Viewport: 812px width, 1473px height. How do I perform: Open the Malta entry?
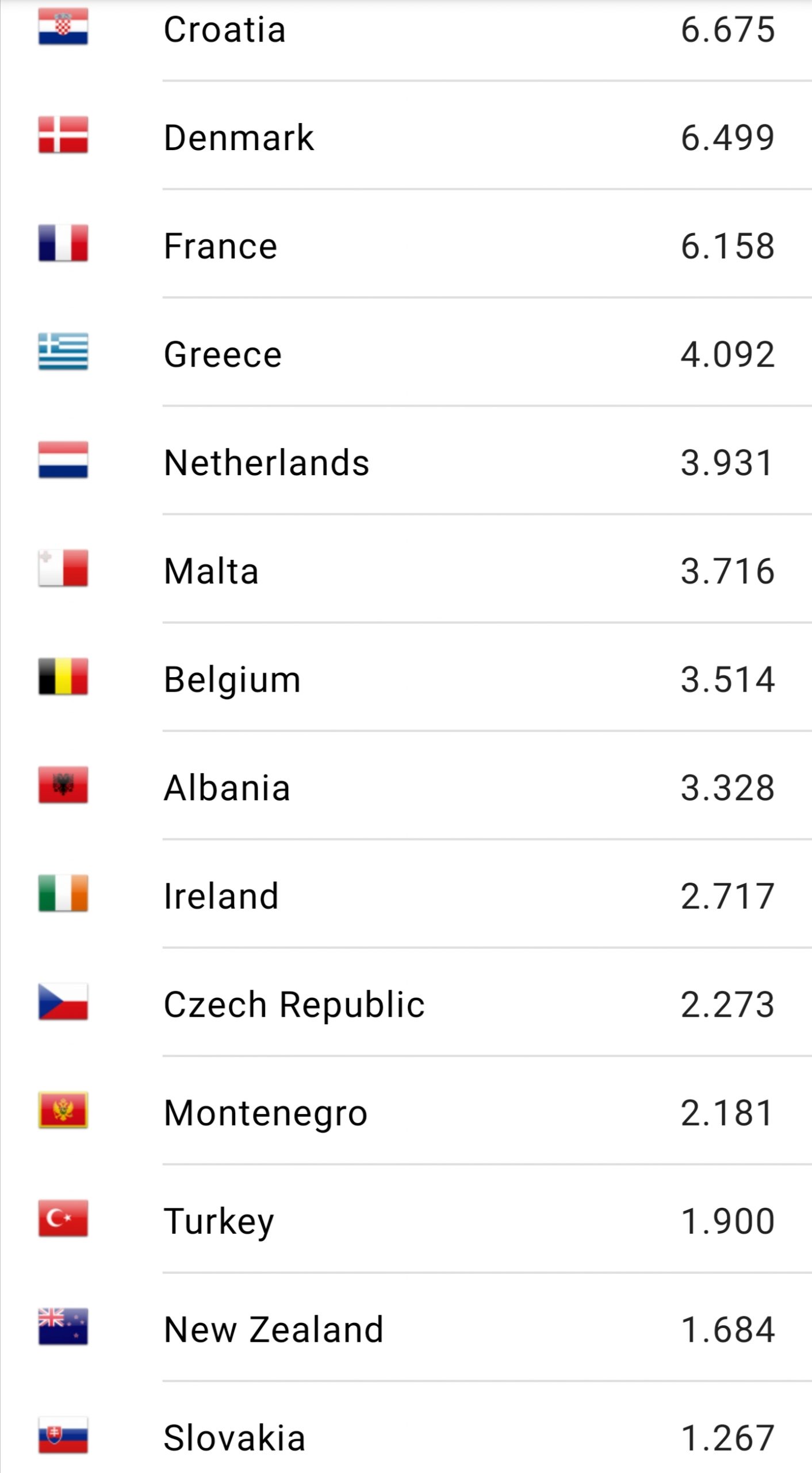click(x=406, y=568)
